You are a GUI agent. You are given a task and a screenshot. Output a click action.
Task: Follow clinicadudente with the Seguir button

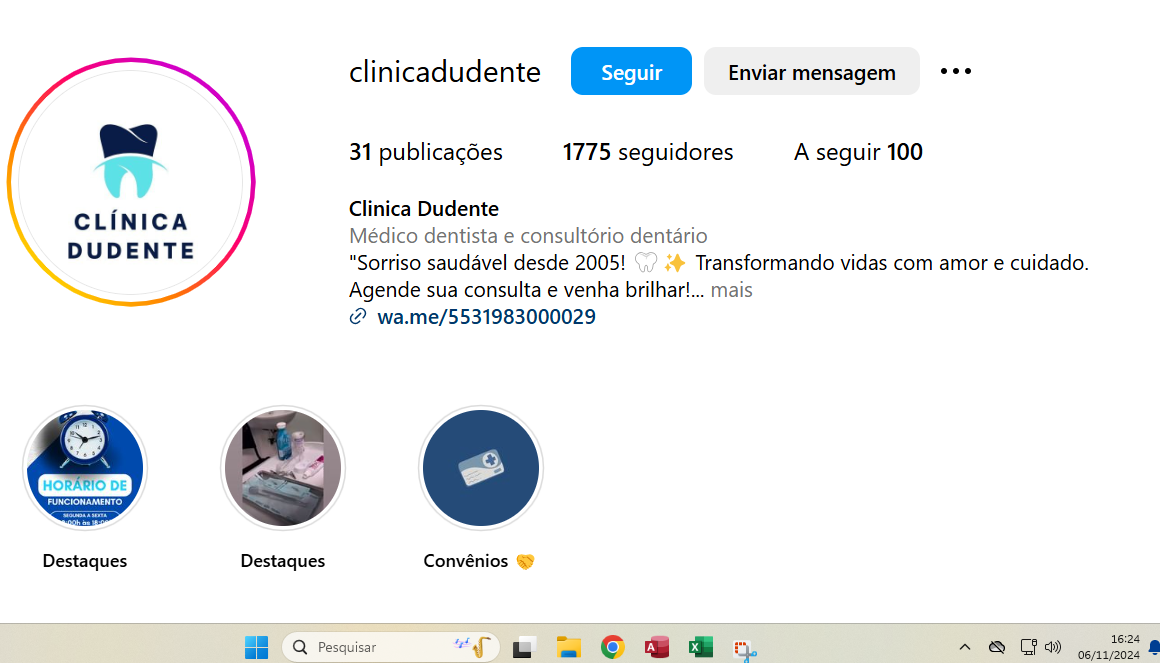(x=631, y=72)
